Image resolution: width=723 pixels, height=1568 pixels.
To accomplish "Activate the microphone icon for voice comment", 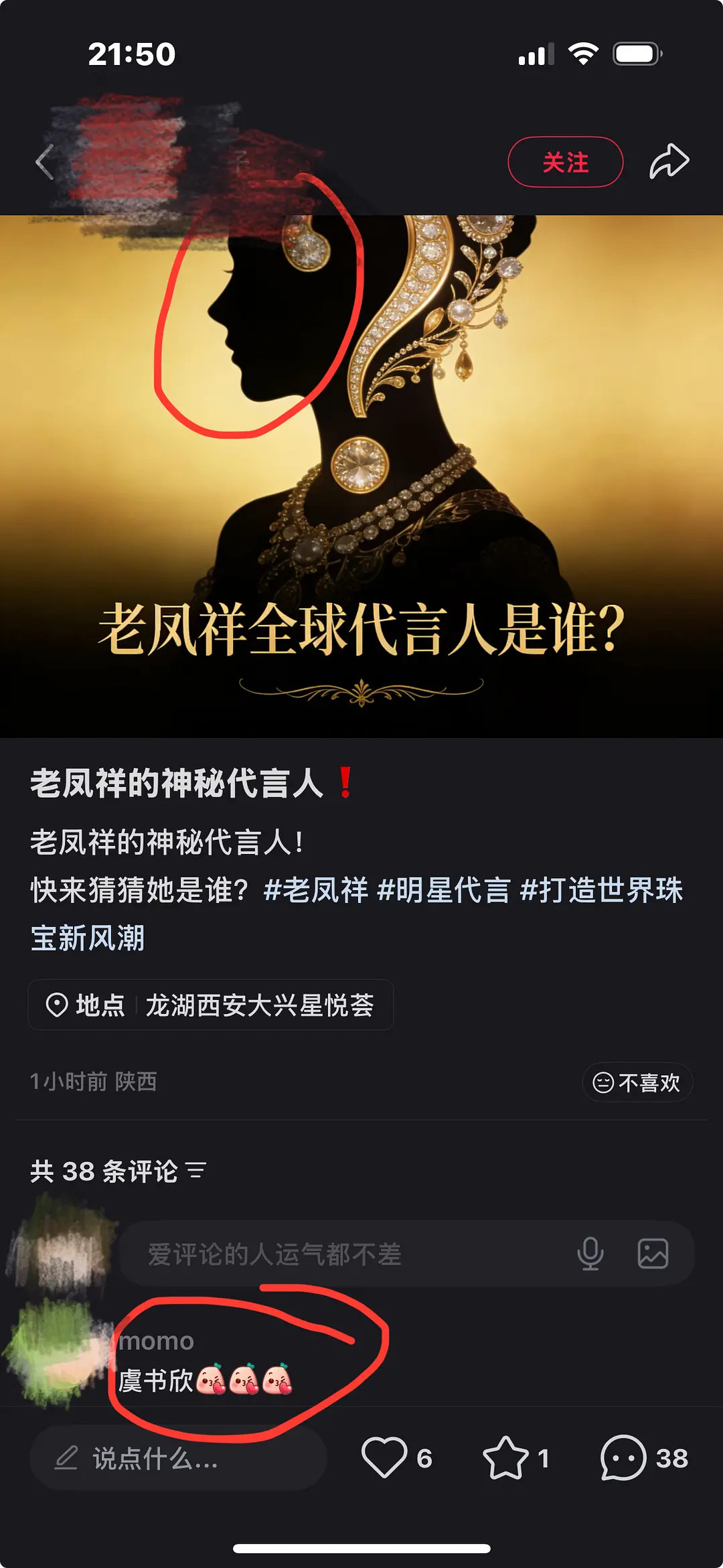I will 592,1255.
